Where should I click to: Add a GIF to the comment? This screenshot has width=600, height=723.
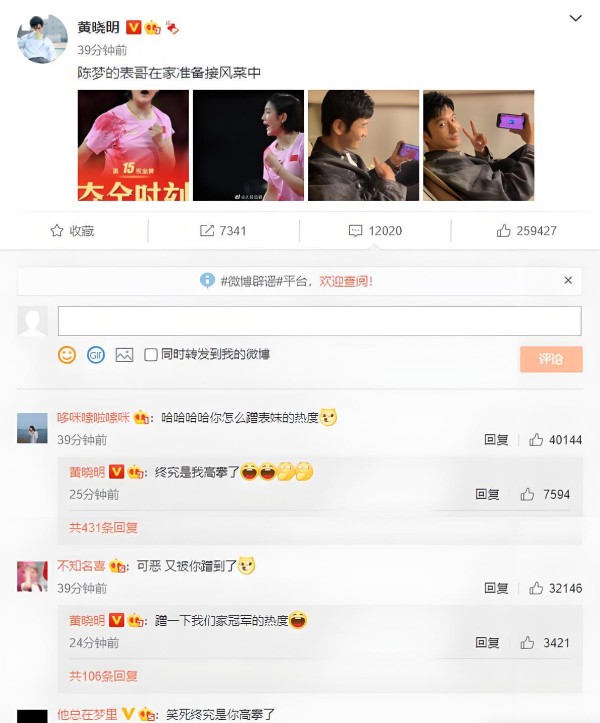[96, 355]
